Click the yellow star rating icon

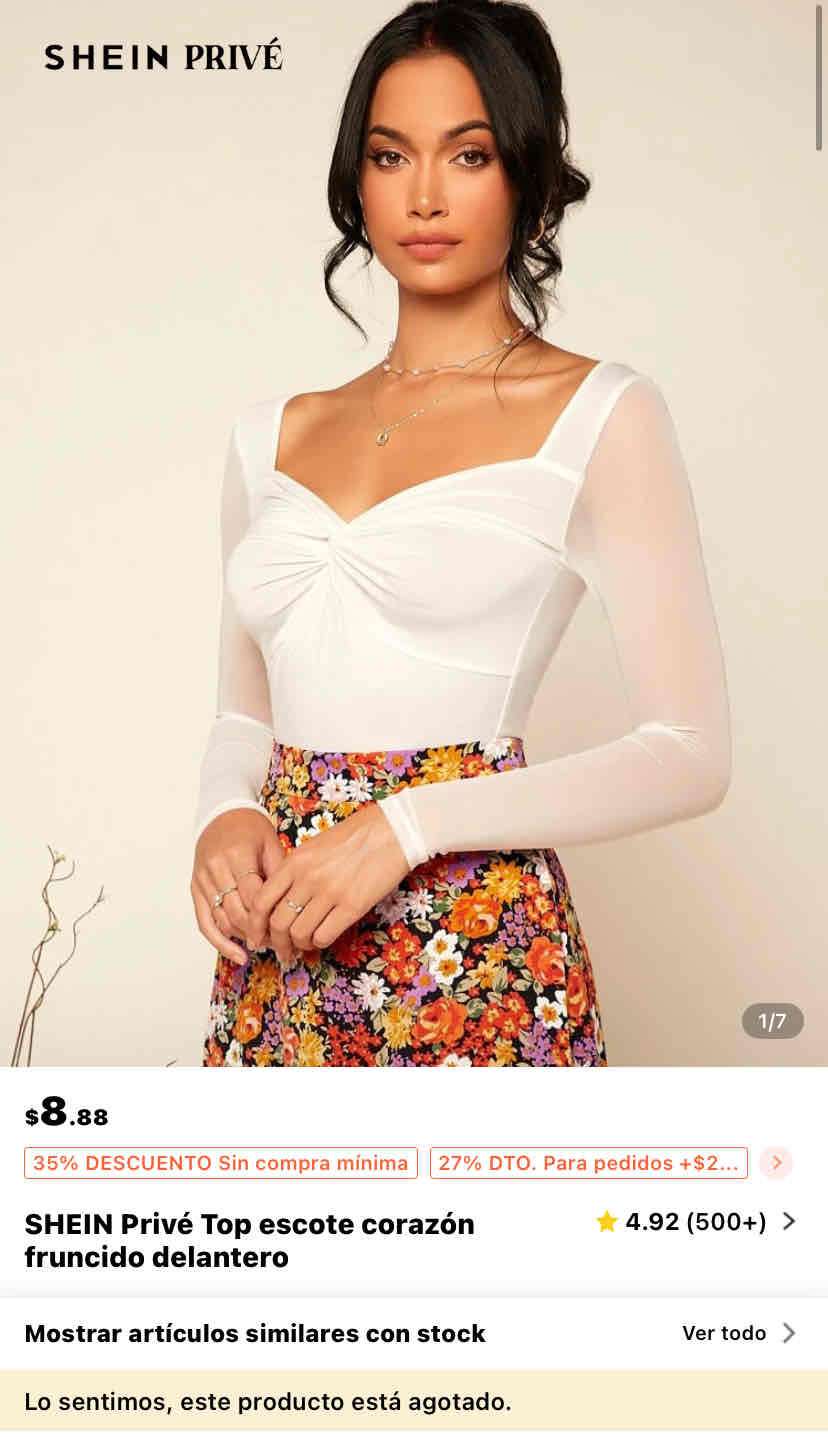coord(606,1222)
